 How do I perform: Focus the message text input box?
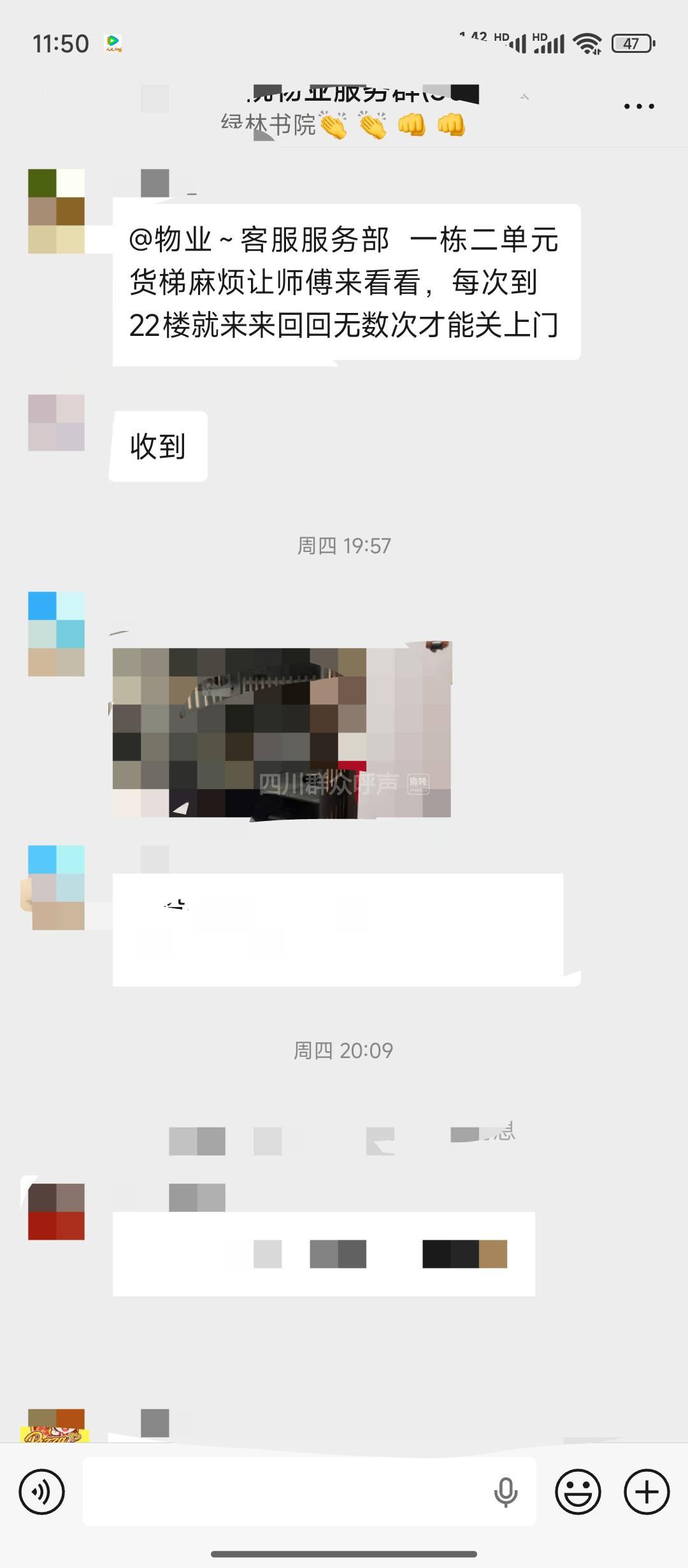point(287,1492)
